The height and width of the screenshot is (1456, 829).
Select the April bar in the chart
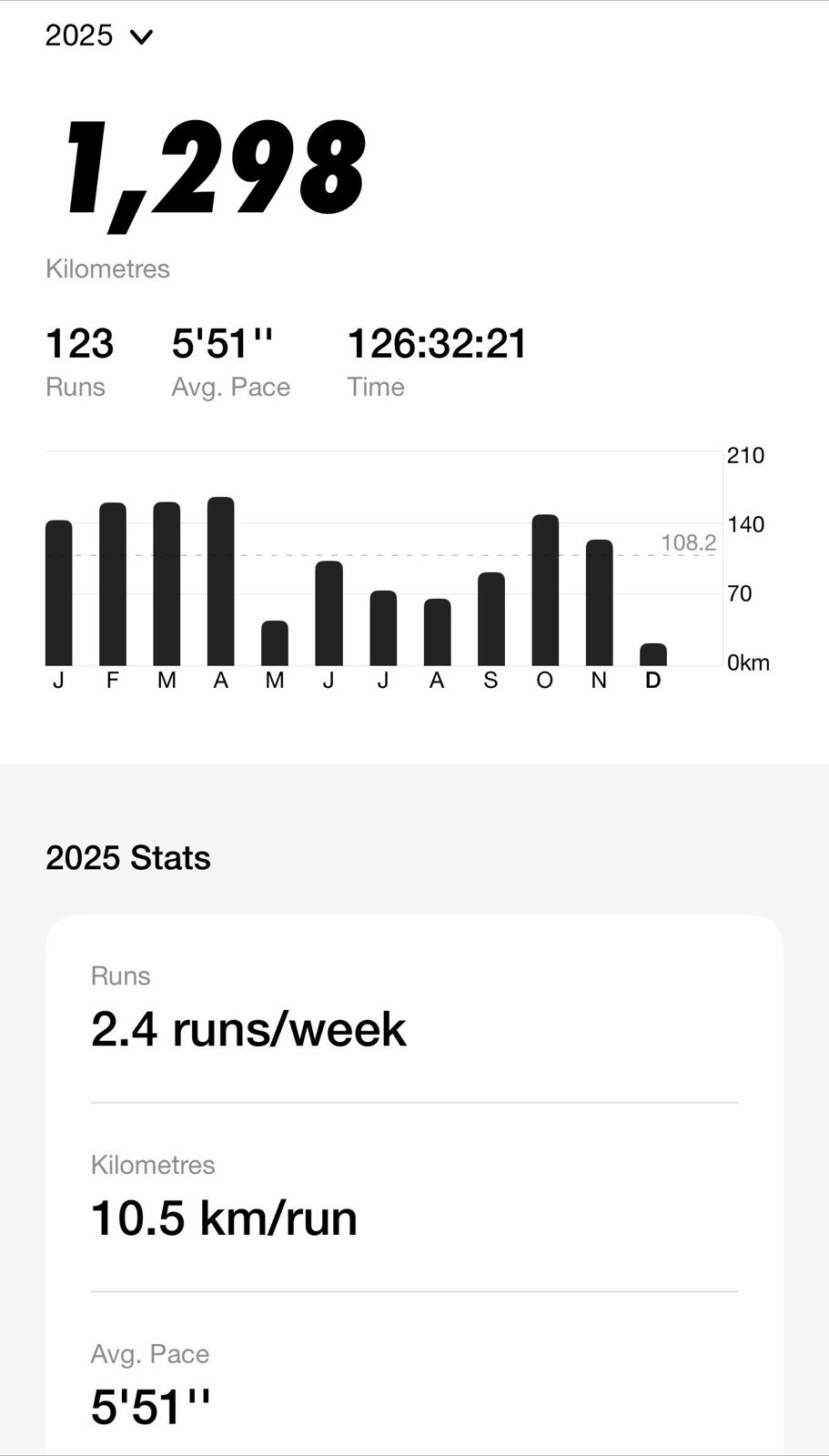pos(221,581)
